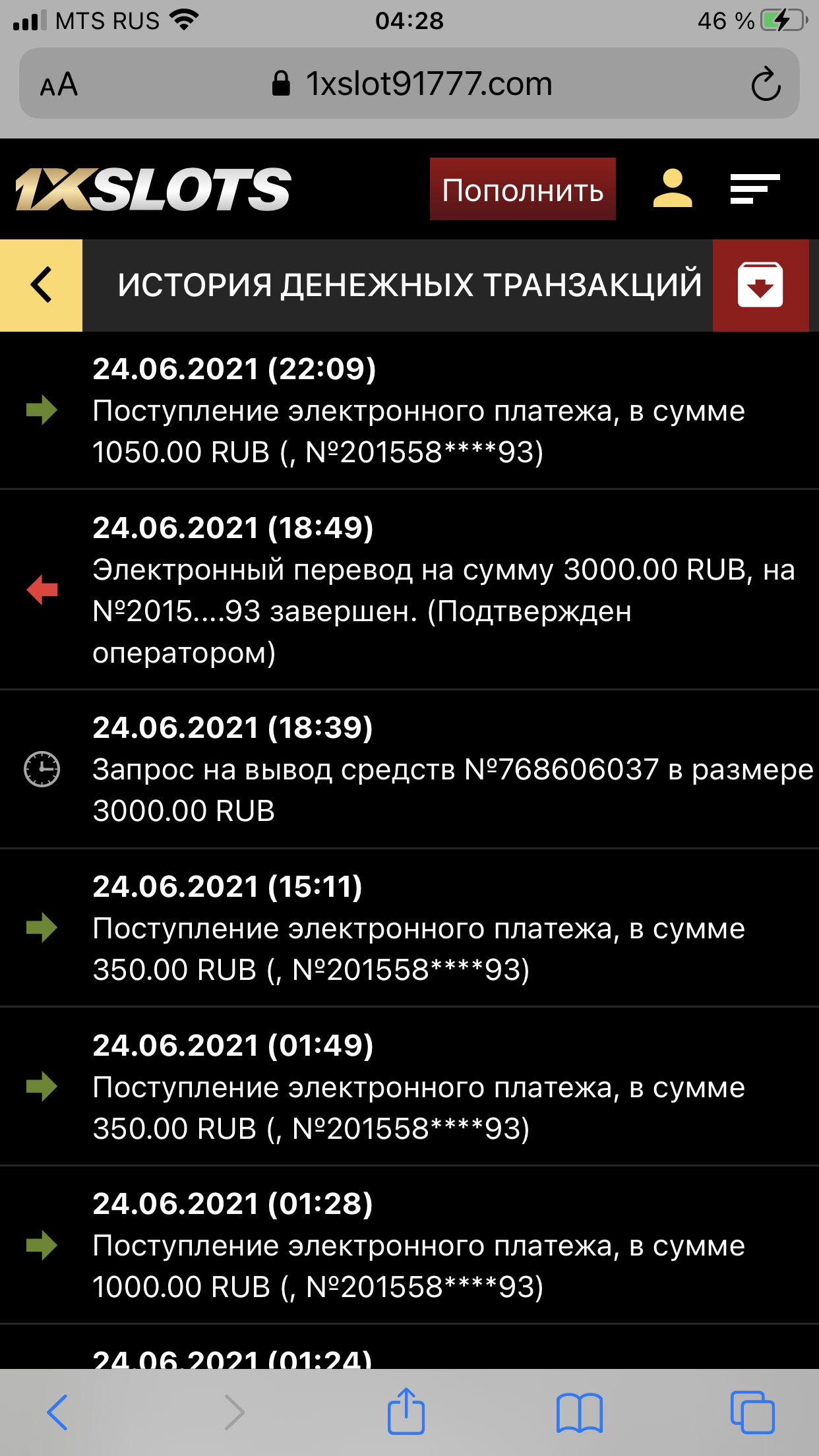
Task: Reload the page in Safari
Action: [765, 84]
